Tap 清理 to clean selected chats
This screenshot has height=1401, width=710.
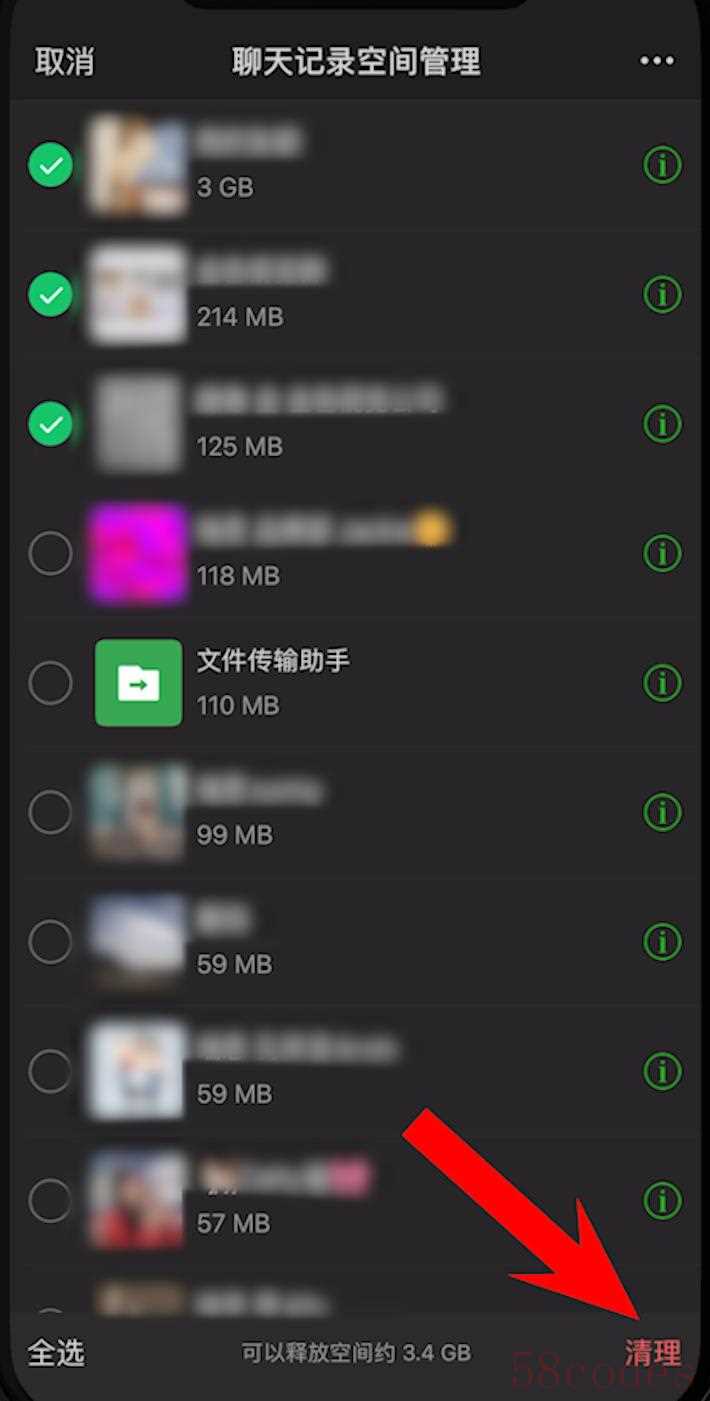pyautogui.click(x=652, y=1353)
